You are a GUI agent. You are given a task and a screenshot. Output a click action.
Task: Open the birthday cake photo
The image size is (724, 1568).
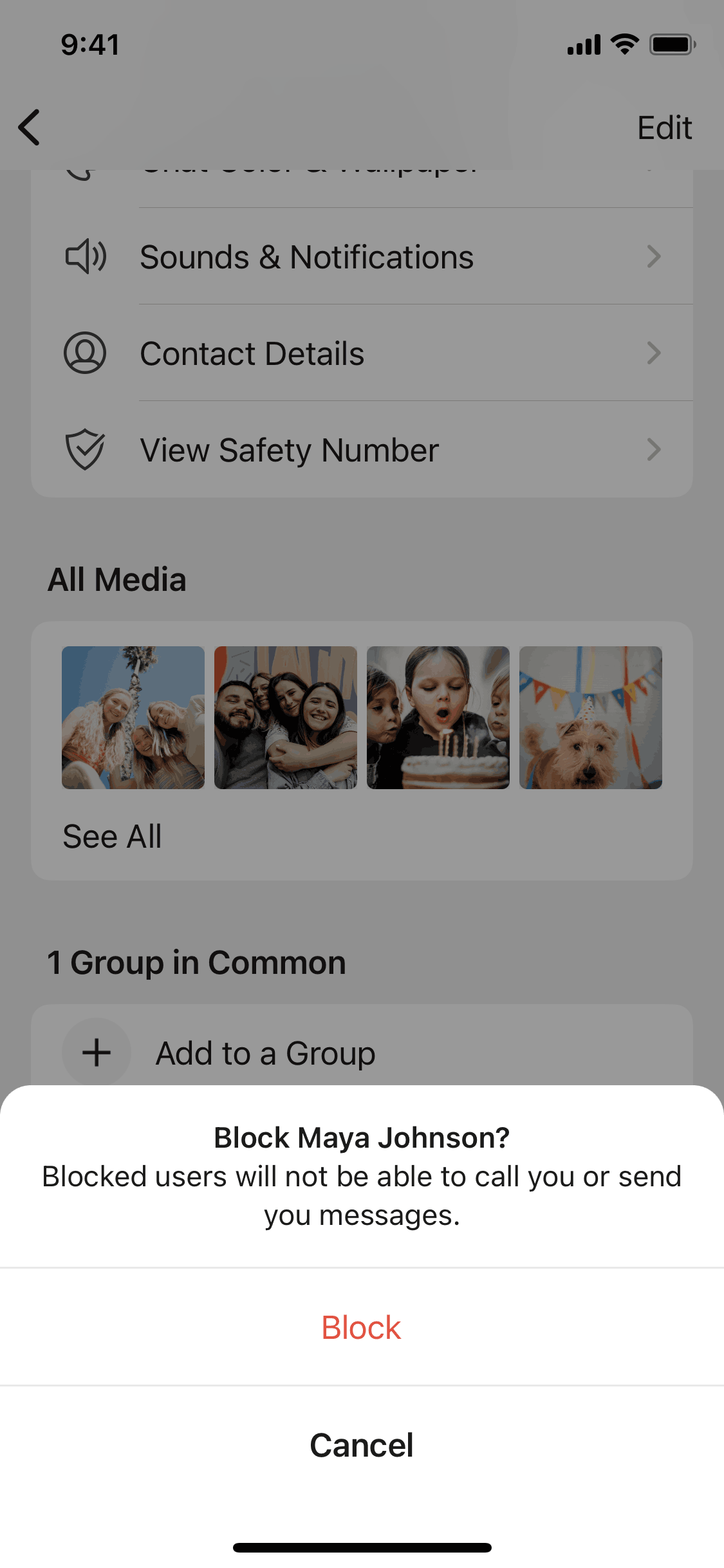(438, 718)
